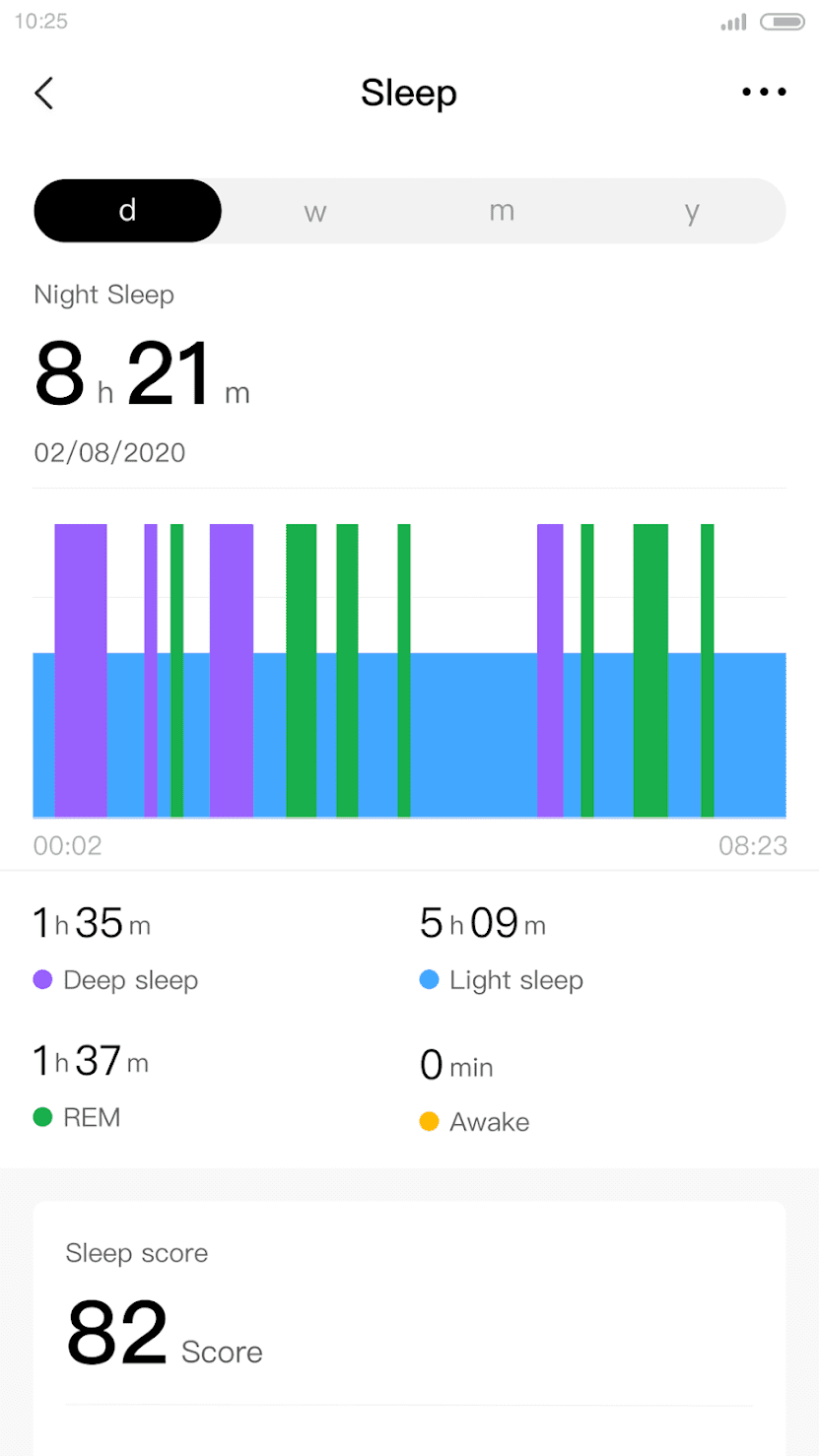Open the three-dot overflow menu
819x1456 pixels.
click(764, 93)
